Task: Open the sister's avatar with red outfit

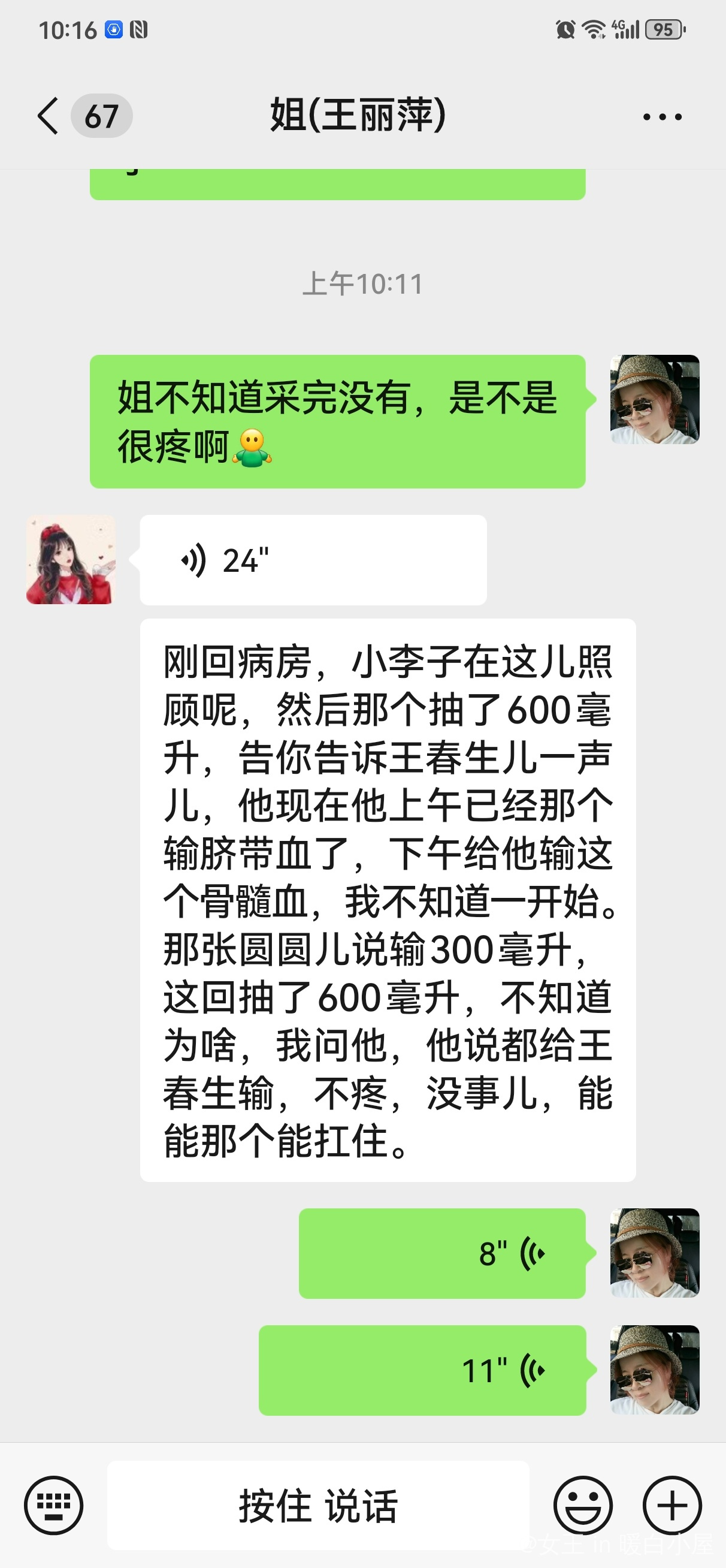Action: pyautogui.click(x=71, y=560)
